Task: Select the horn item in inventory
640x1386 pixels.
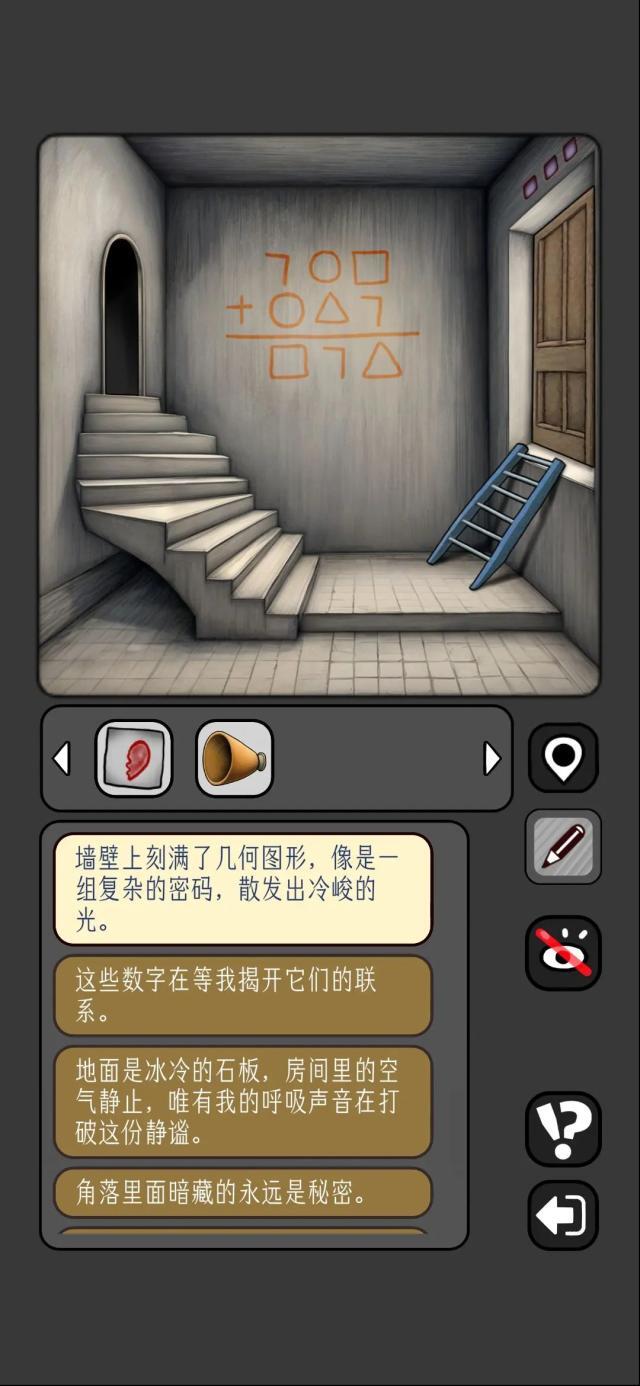Action: pos(234,759)
